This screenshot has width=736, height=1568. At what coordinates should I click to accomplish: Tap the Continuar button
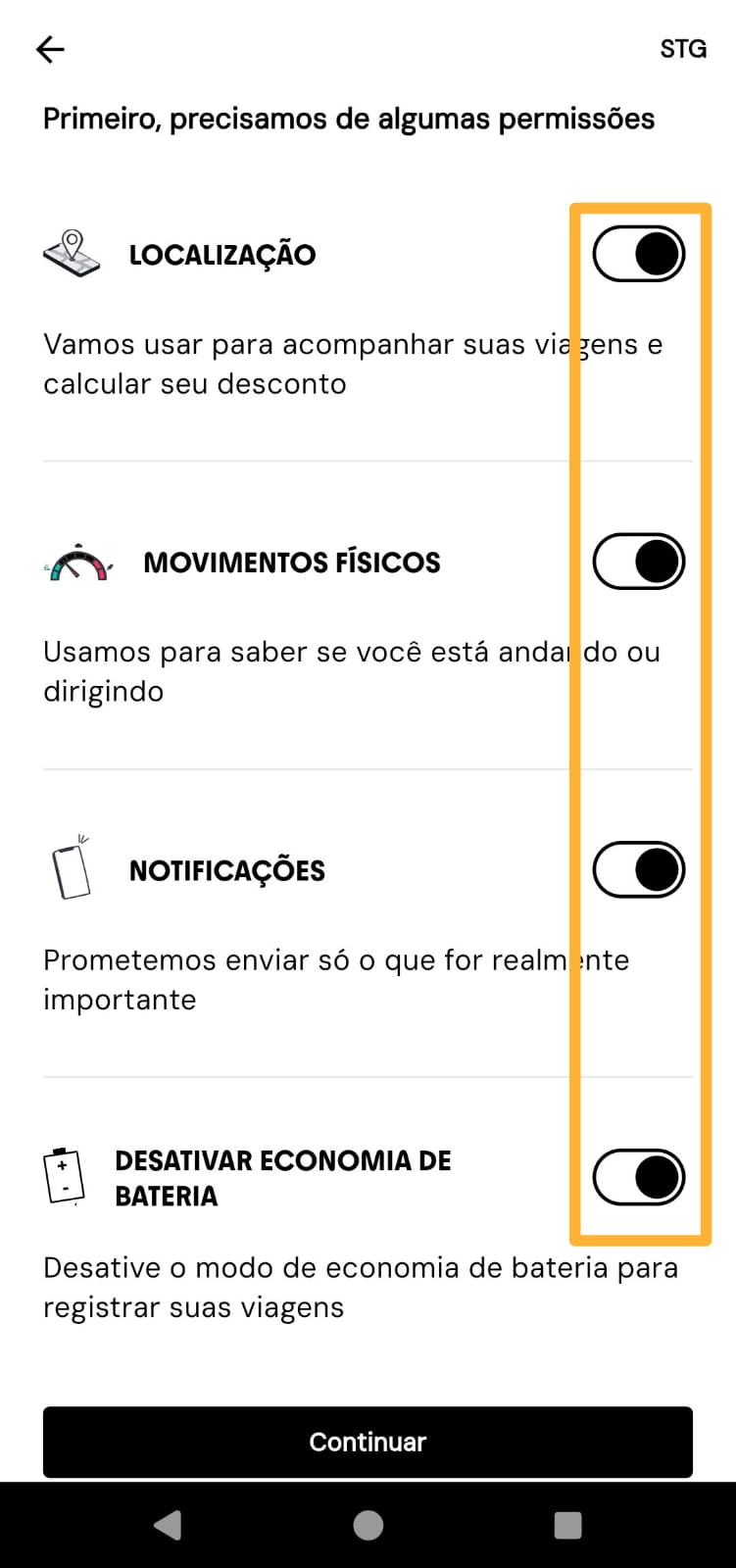(368, 1442)
